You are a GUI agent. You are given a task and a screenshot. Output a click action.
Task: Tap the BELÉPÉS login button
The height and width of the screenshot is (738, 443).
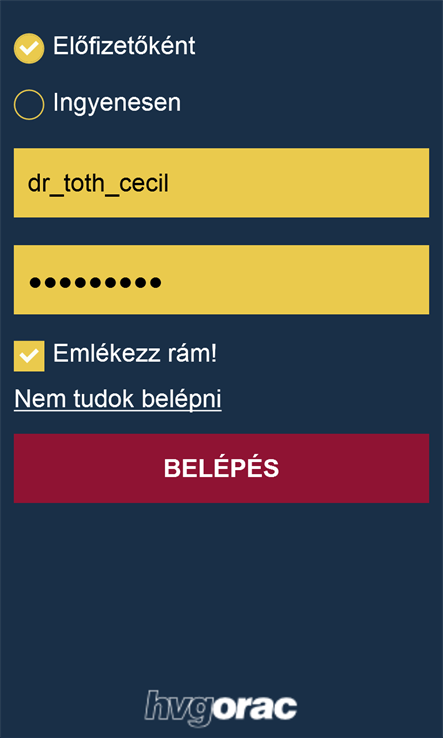(221, 468)
